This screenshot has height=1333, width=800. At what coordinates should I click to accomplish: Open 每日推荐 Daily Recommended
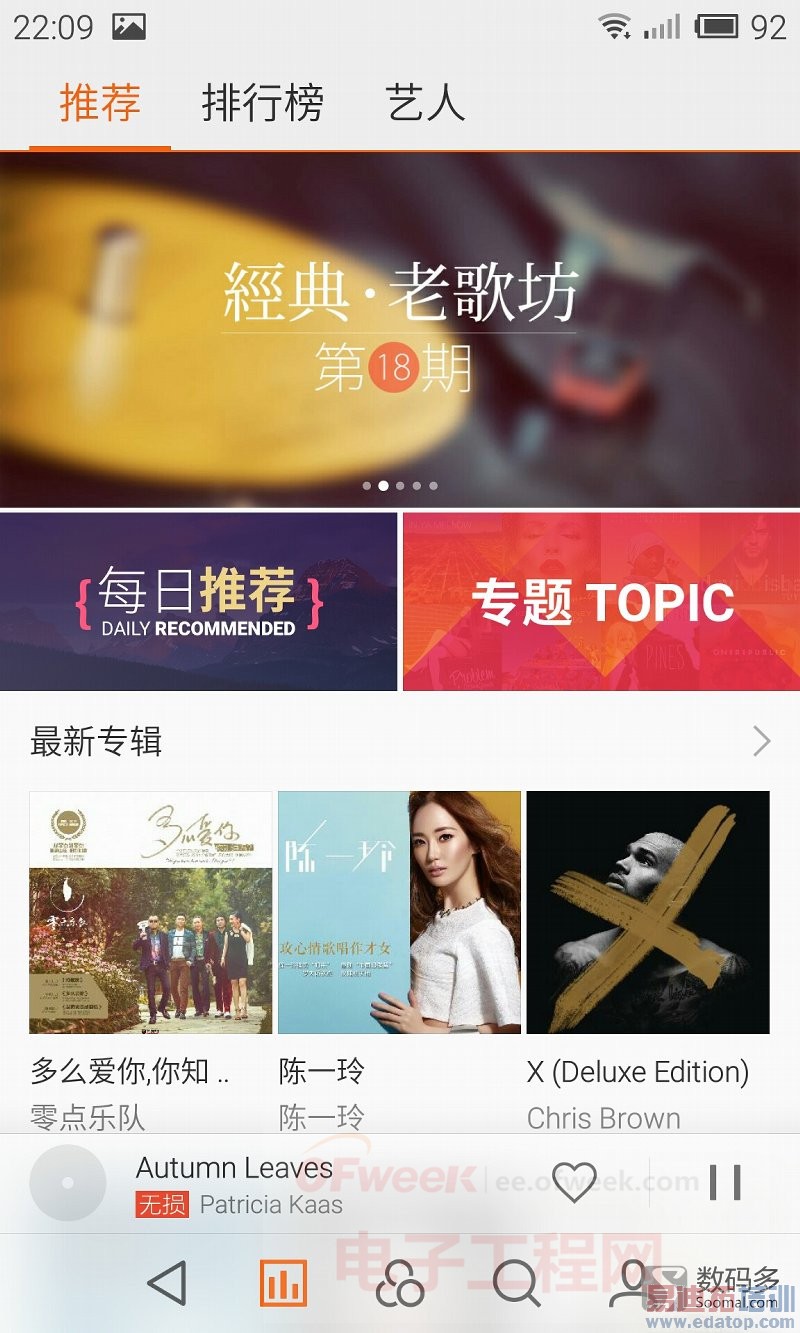point(198,602)
